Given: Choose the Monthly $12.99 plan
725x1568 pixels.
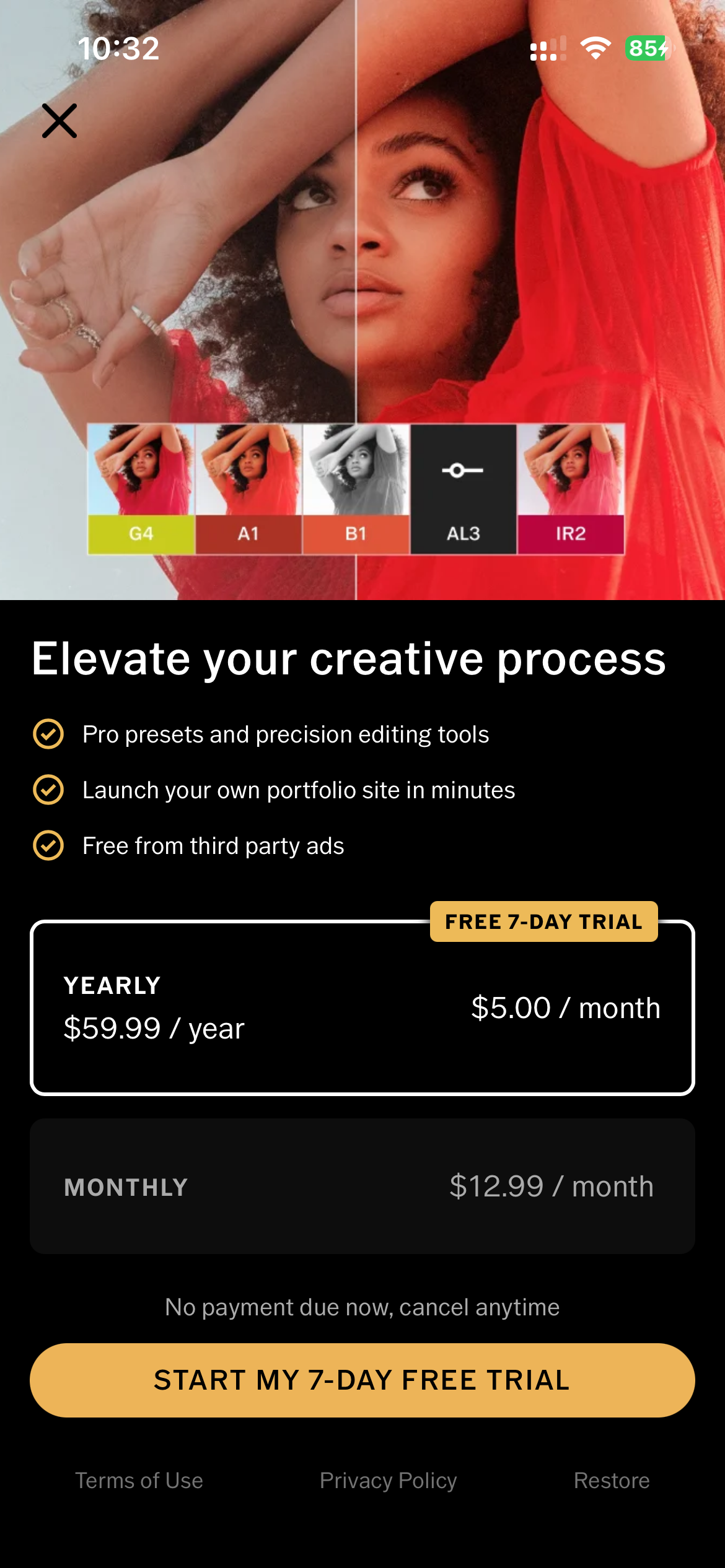Looking at the screenshot, I should tap(362, 1187).
